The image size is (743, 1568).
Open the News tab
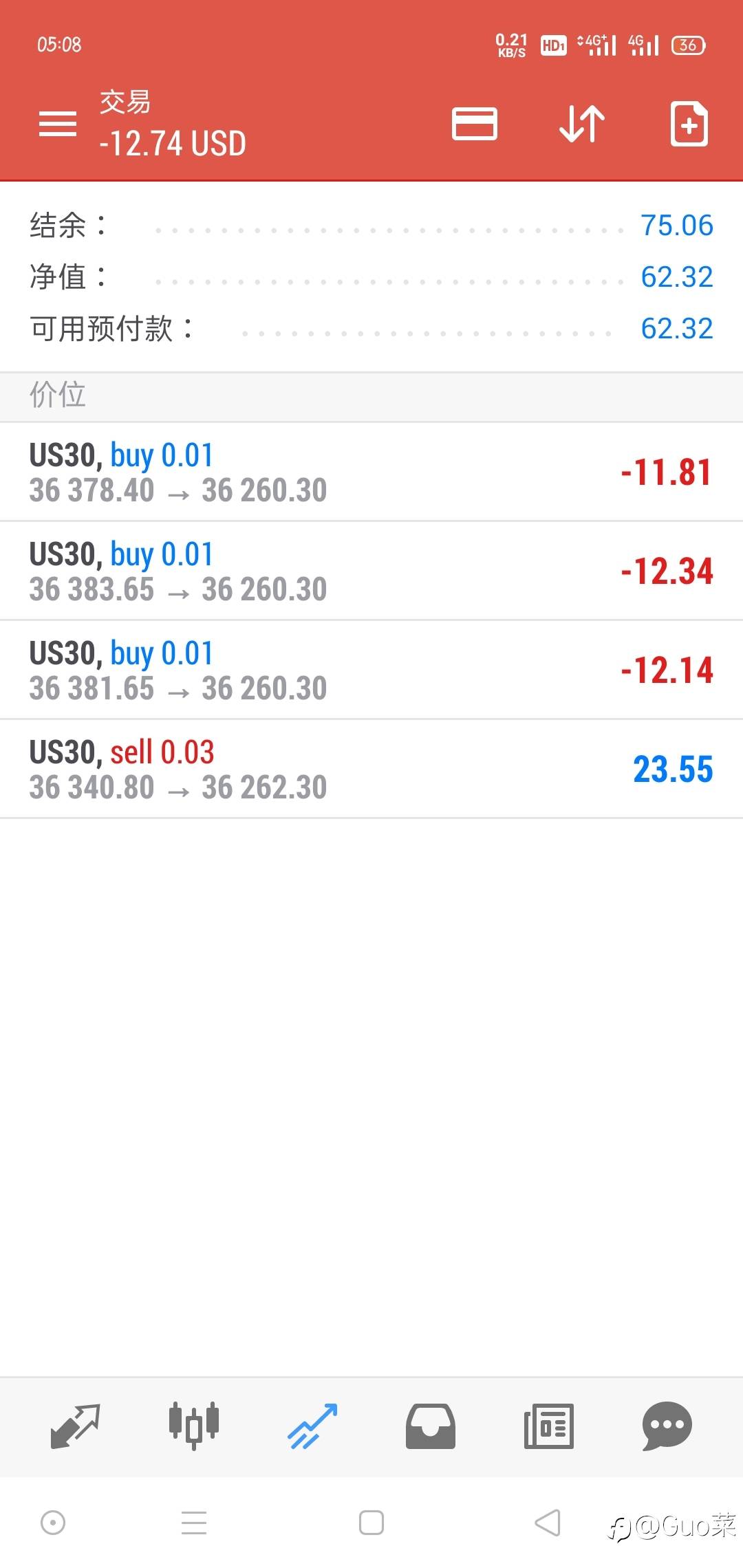(549, 1426)
